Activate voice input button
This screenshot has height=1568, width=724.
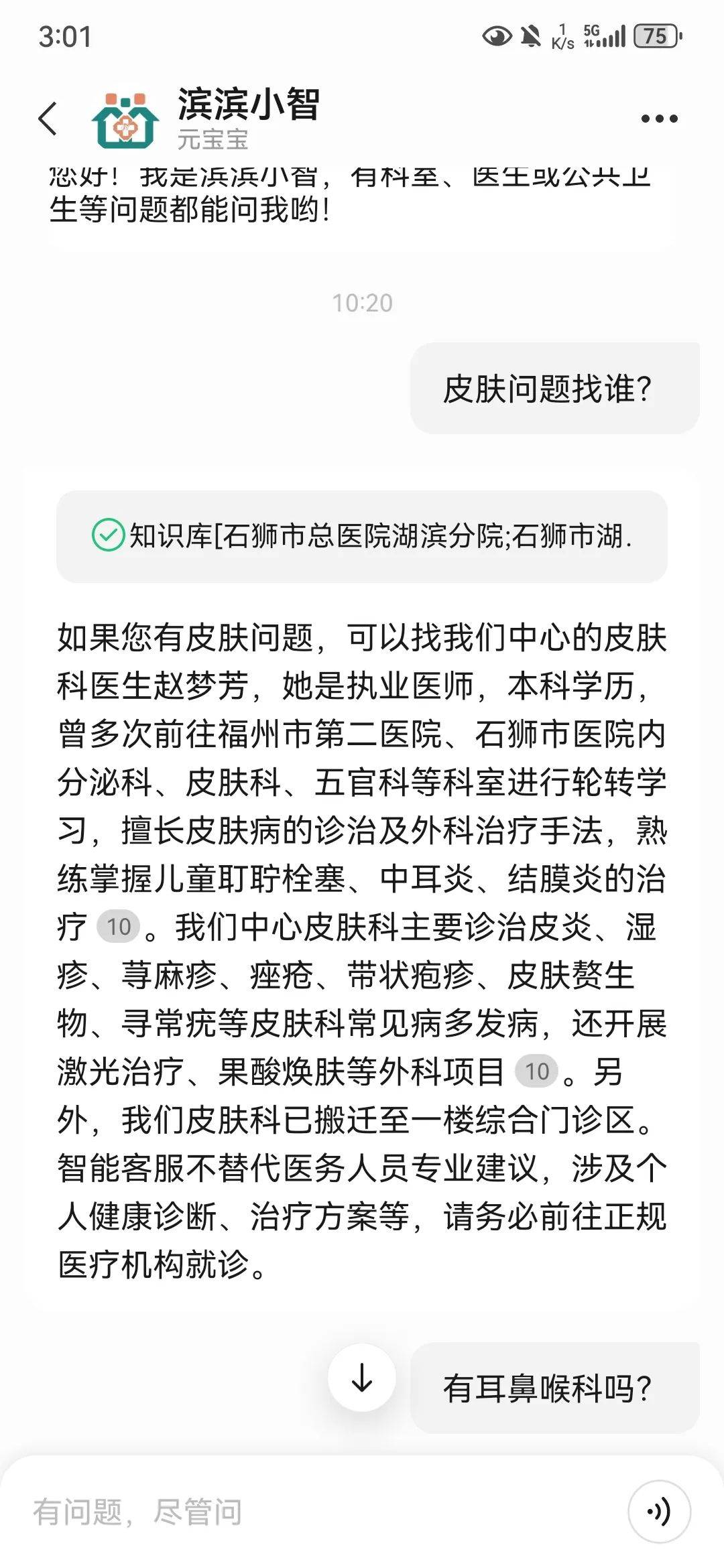659,1512
